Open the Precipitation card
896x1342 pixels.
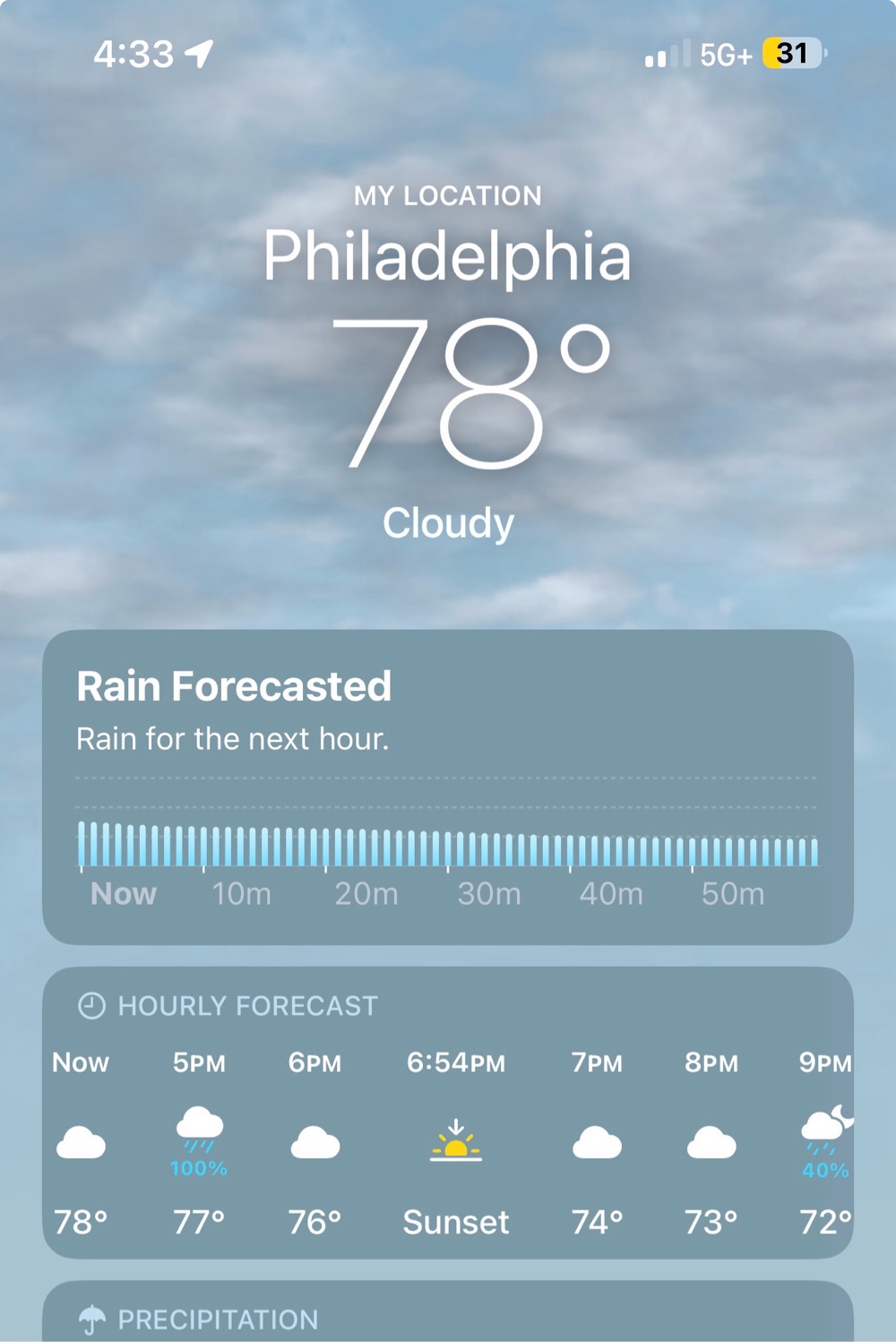pos(448,1315)
